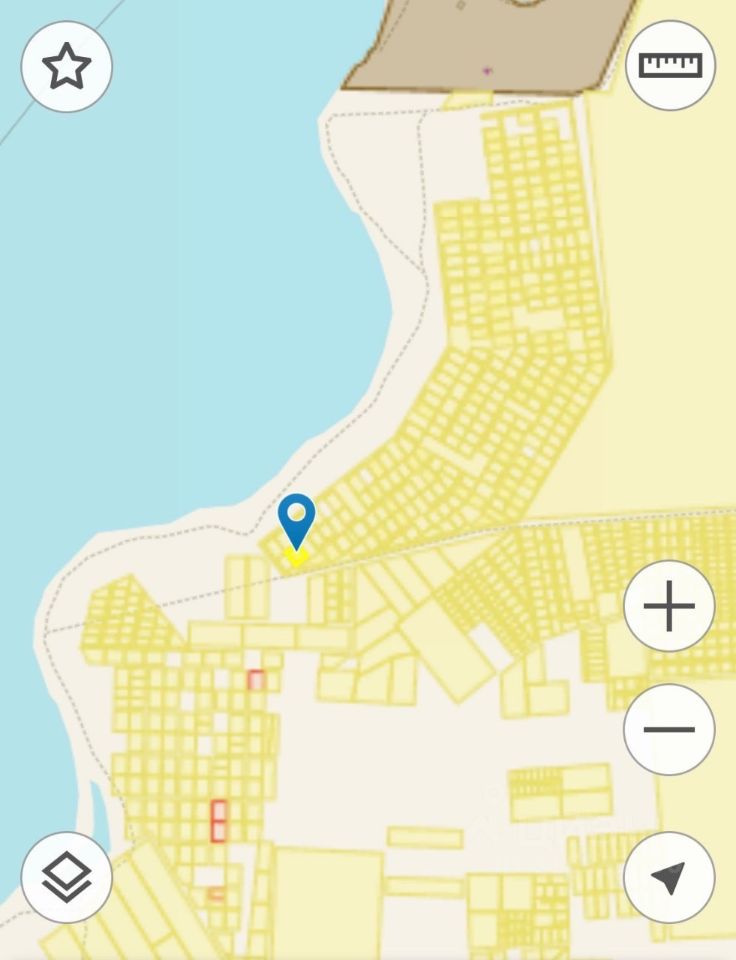Open favorites with the star button

tap(67, 67)
